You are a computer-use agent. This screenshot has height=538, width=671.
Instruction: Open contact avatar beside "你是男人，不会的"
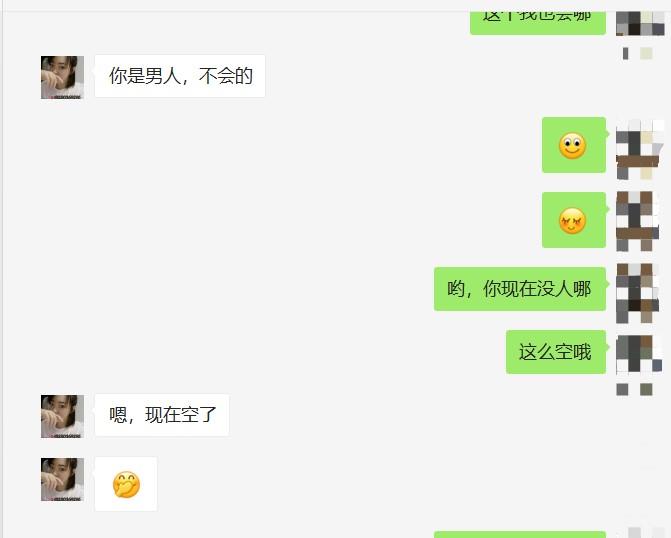(62, 77)
